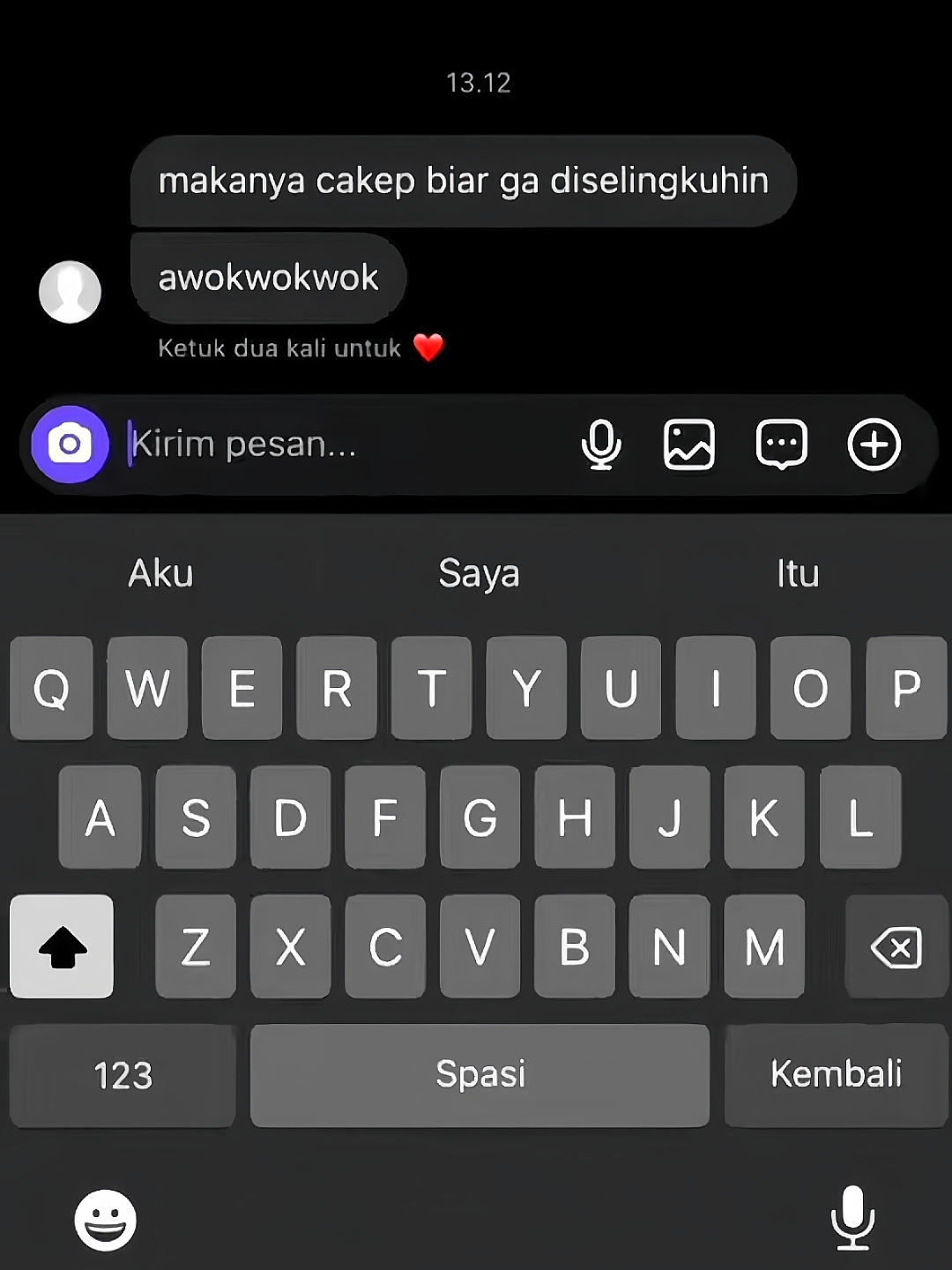This screenshot has width=952, height=1270.
Task: Choose the keyboard suggestion "Saya"
Action: pos(479,573)
